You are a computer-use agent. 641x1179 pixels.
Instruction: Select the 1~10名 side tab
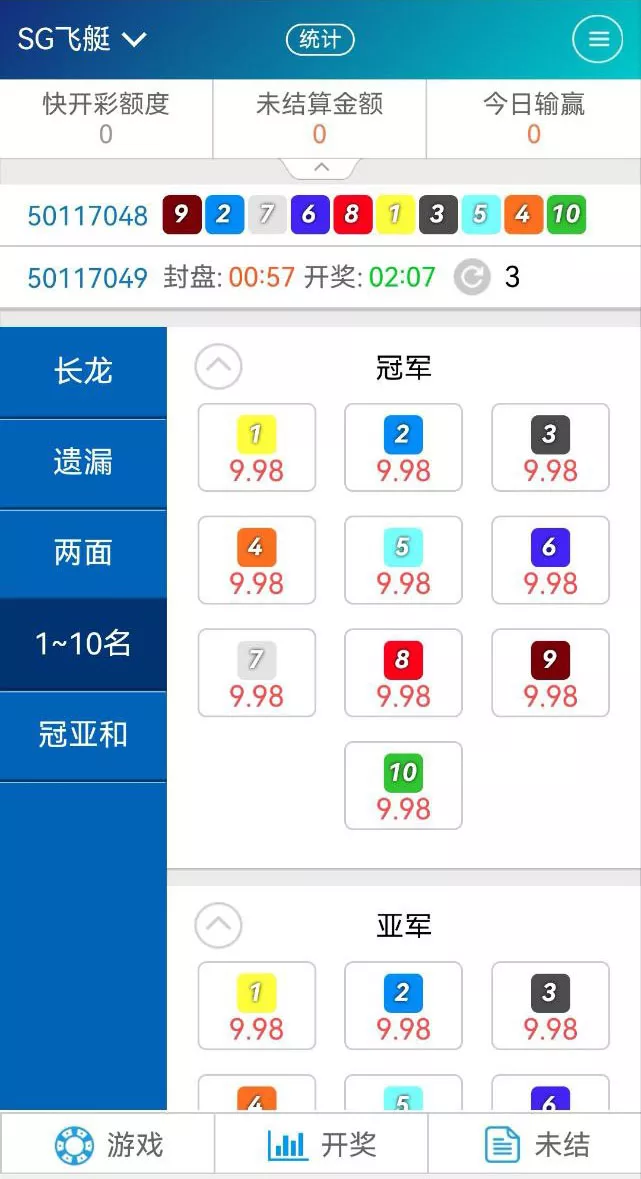(83, 644)
